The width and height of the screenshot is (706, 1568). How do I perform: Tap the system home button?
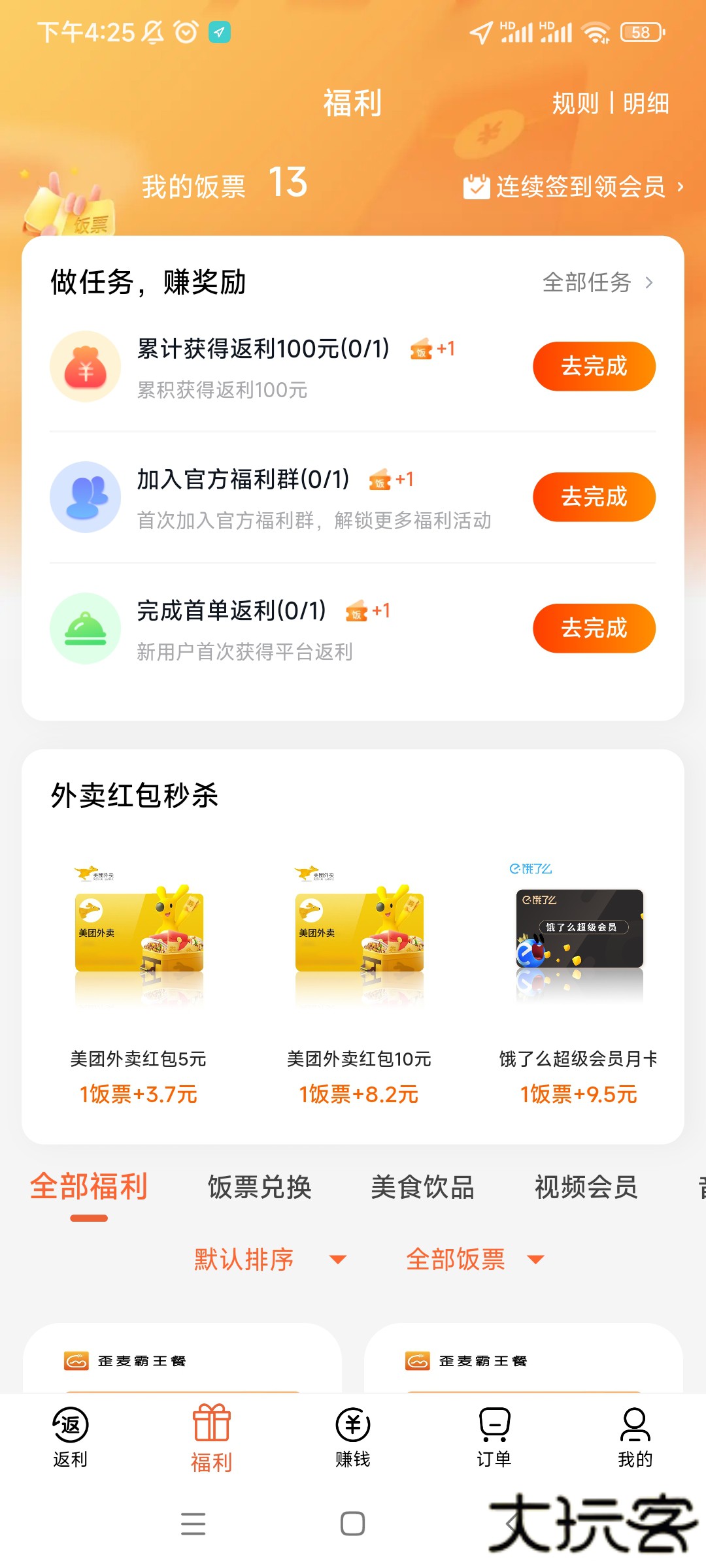(x=352, y=1524)
